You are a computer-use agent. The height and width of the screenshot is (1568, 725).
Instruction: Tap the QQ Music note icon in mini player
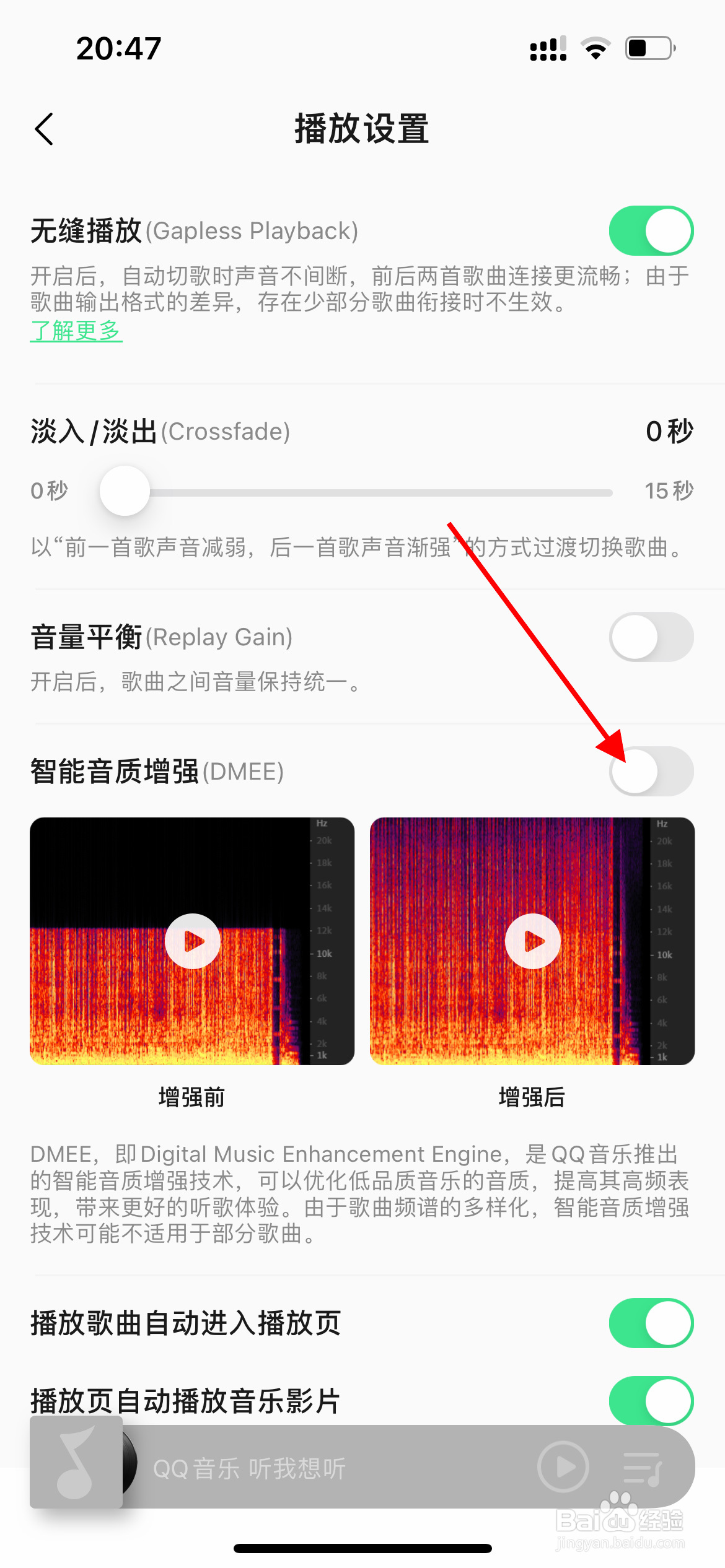tap(76, 1463)
